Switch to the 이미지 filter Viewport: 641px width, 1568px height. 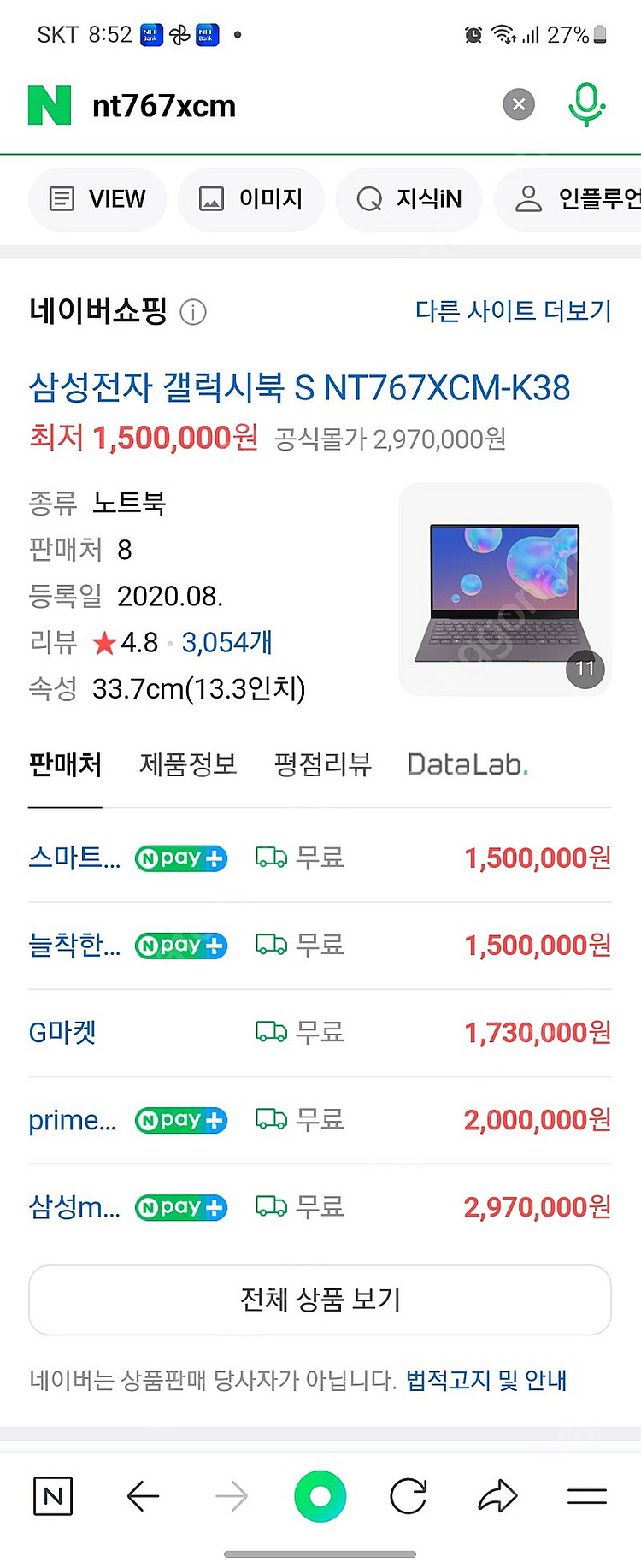[250, 199]
